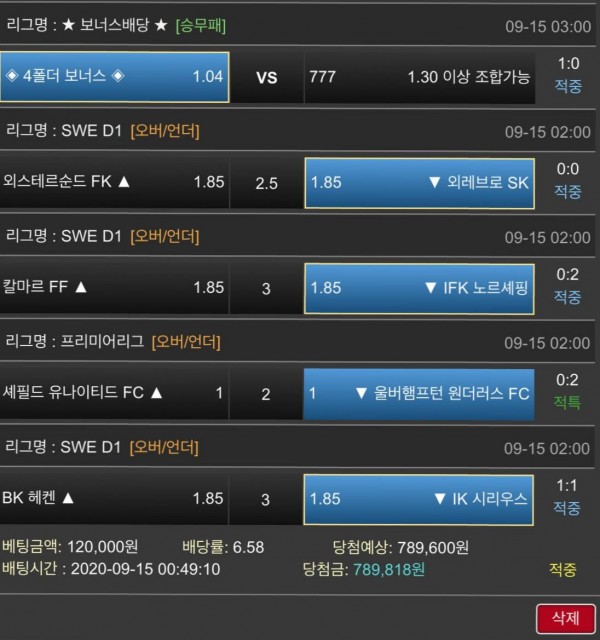Tap the 삭제 button to delete this bet
The width and height of the screenshot is (600, 640).
565,618
